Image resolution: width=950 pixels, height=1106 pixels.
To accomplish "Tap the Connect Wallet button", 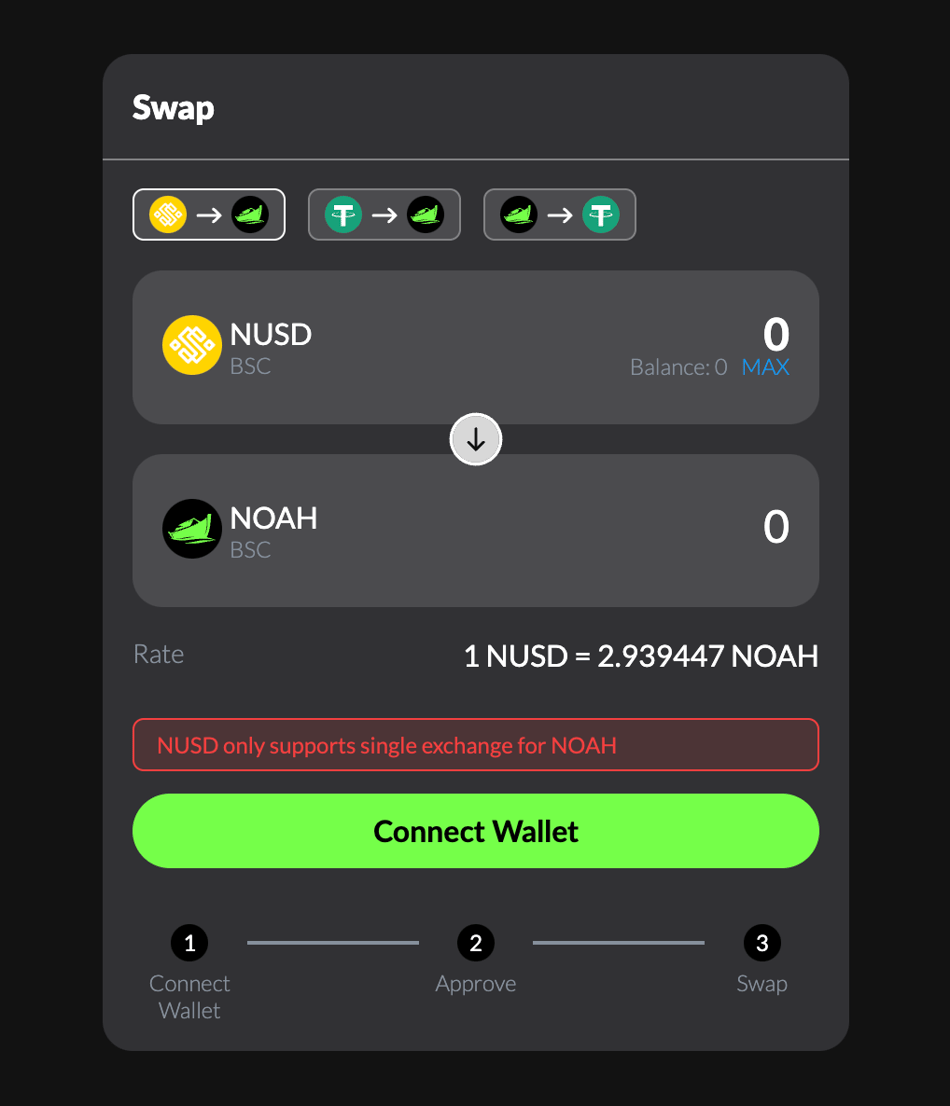I will (476, 831).
